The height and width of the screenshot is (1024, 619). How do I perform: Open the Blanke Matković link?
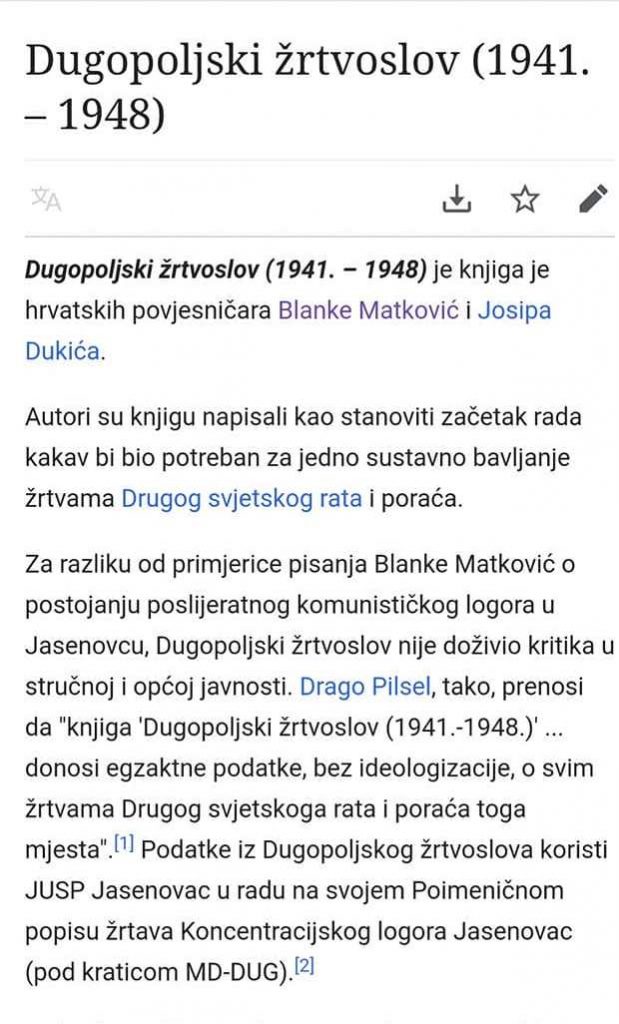pyautogui.click(x=368, y=310)
